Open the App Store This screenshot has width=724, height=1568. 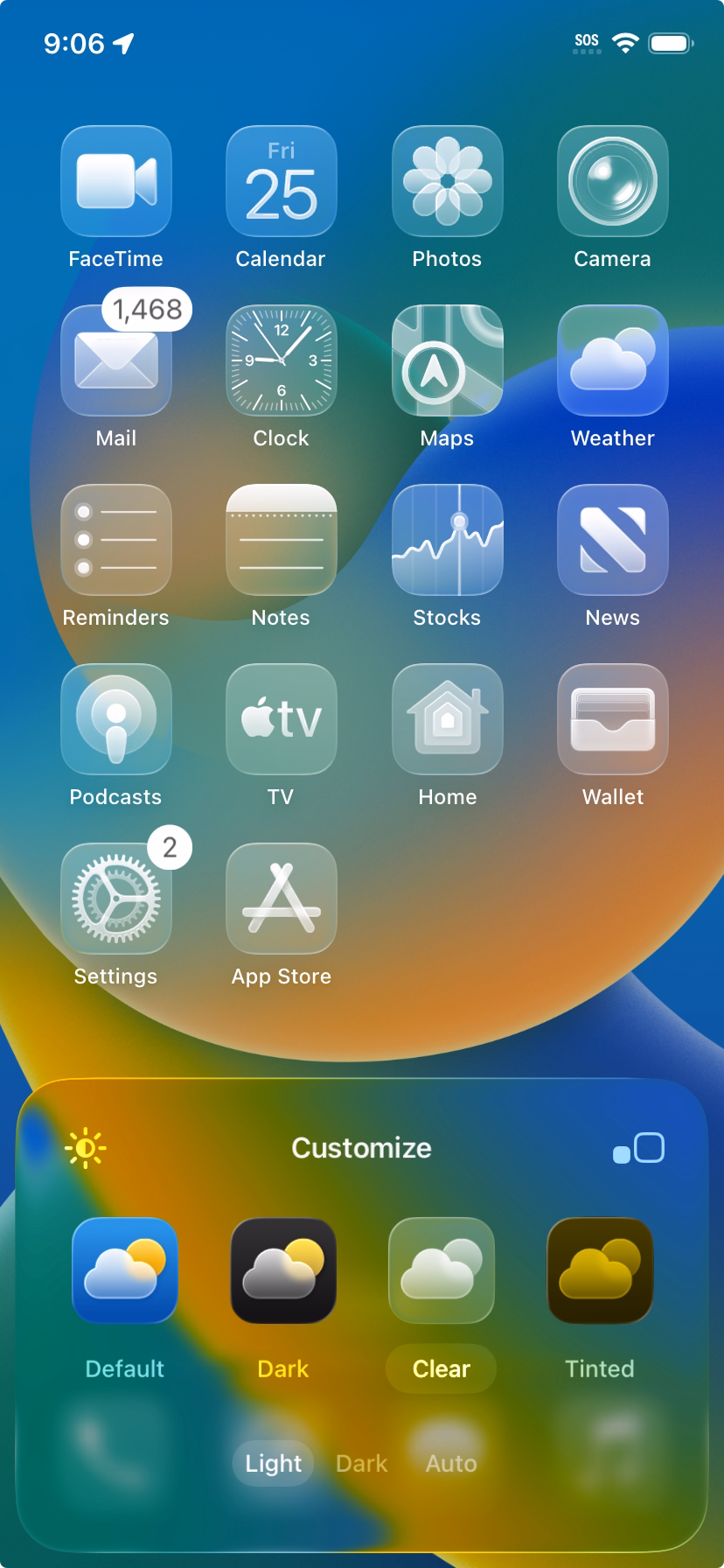281,899
